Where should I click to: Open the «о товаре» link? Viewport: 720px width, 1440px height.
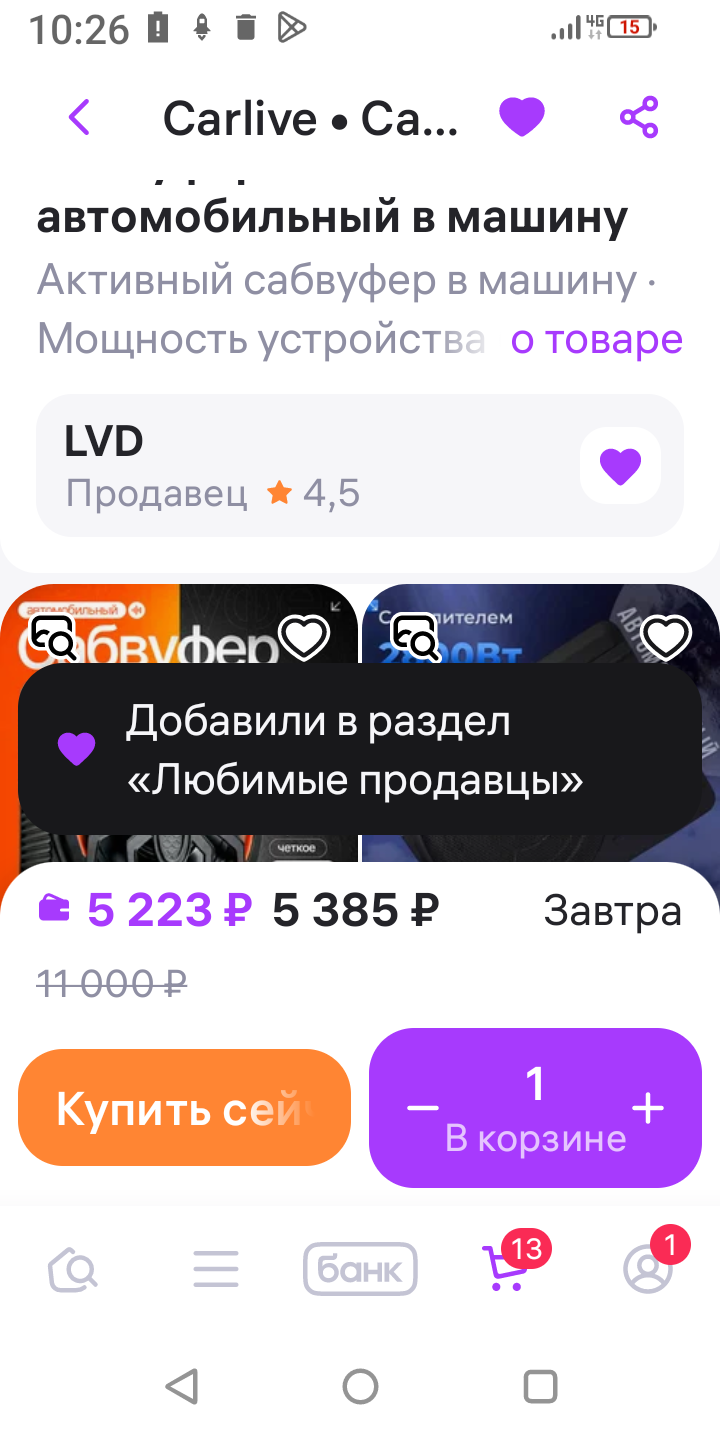pos(596,340)
